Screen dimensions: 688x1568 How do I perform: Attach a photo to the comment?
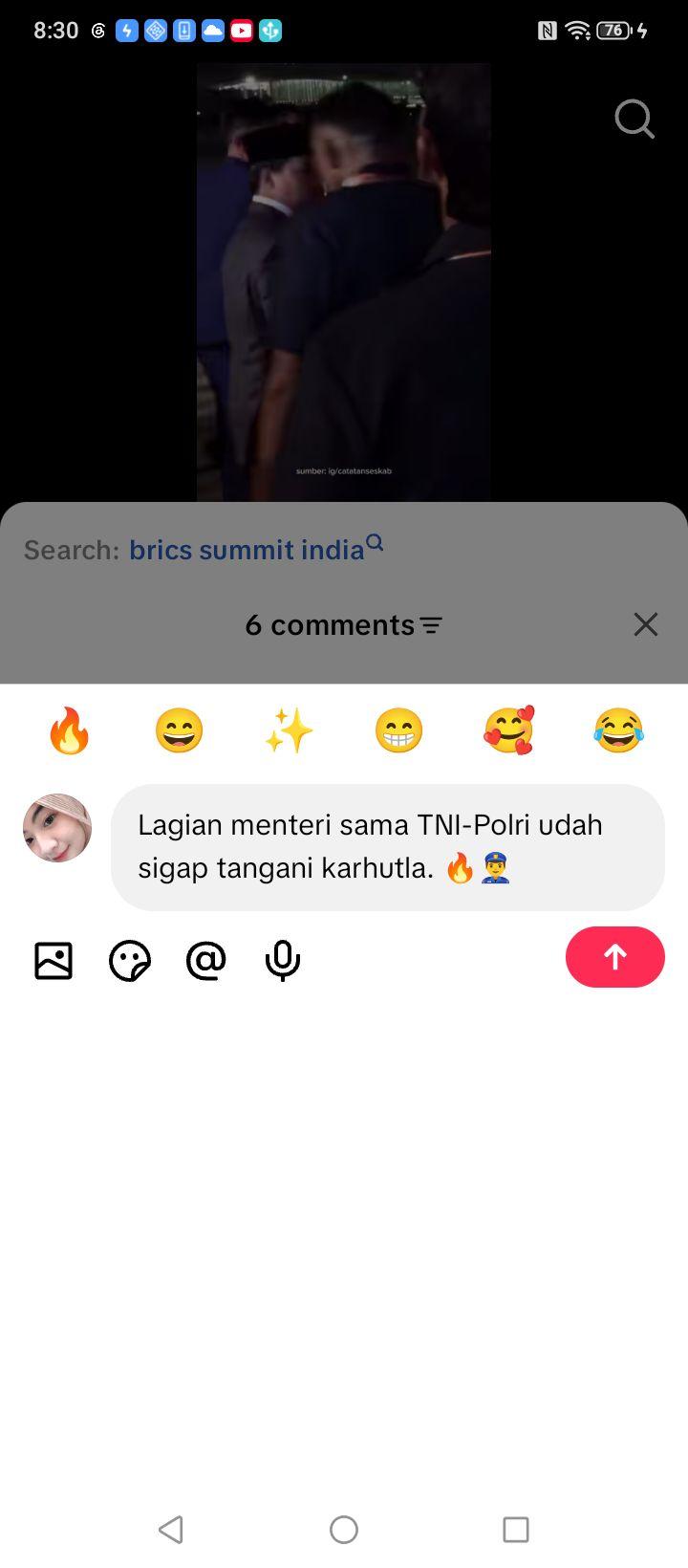click(x=54, y=961)
